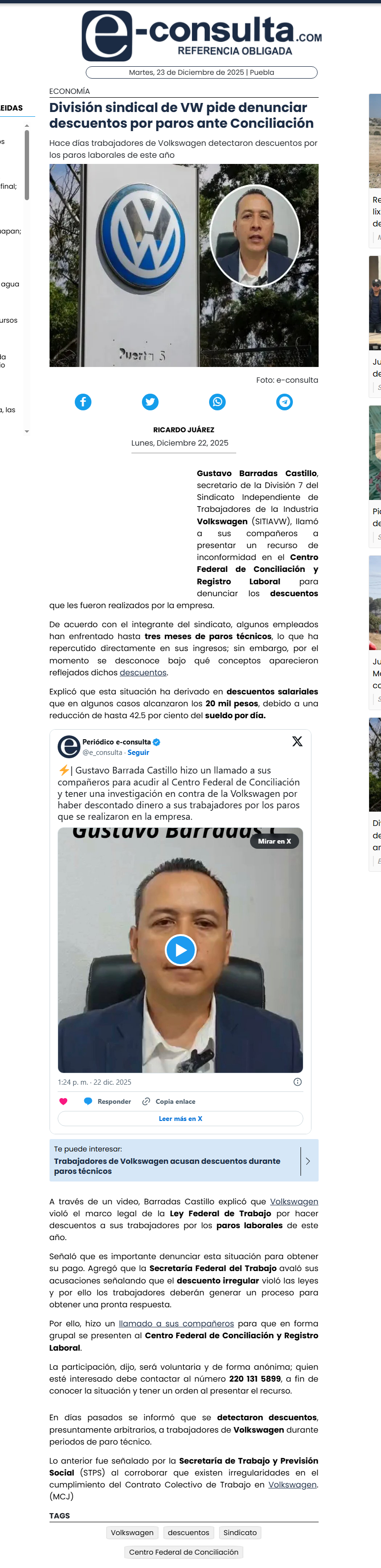Like the embedded tweet

tap(63, 1101)
